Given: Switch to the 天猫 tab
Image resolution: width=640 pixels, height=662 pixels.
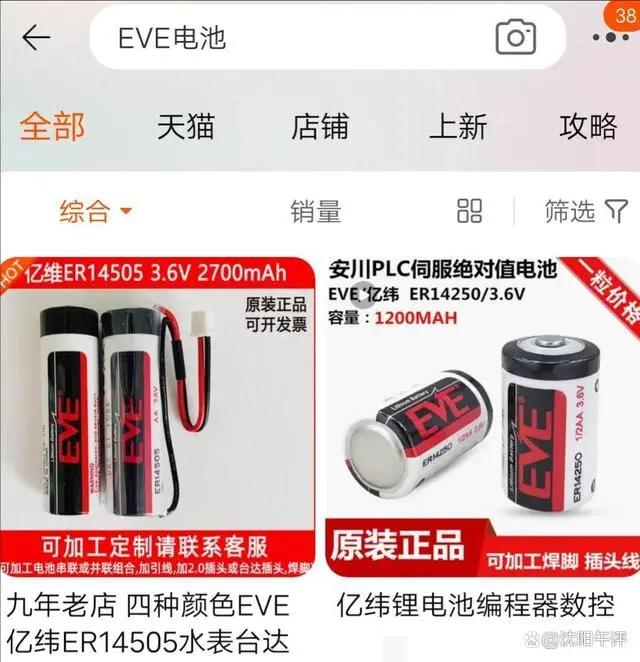Looking at the screenshot, I should coord(186,126).
